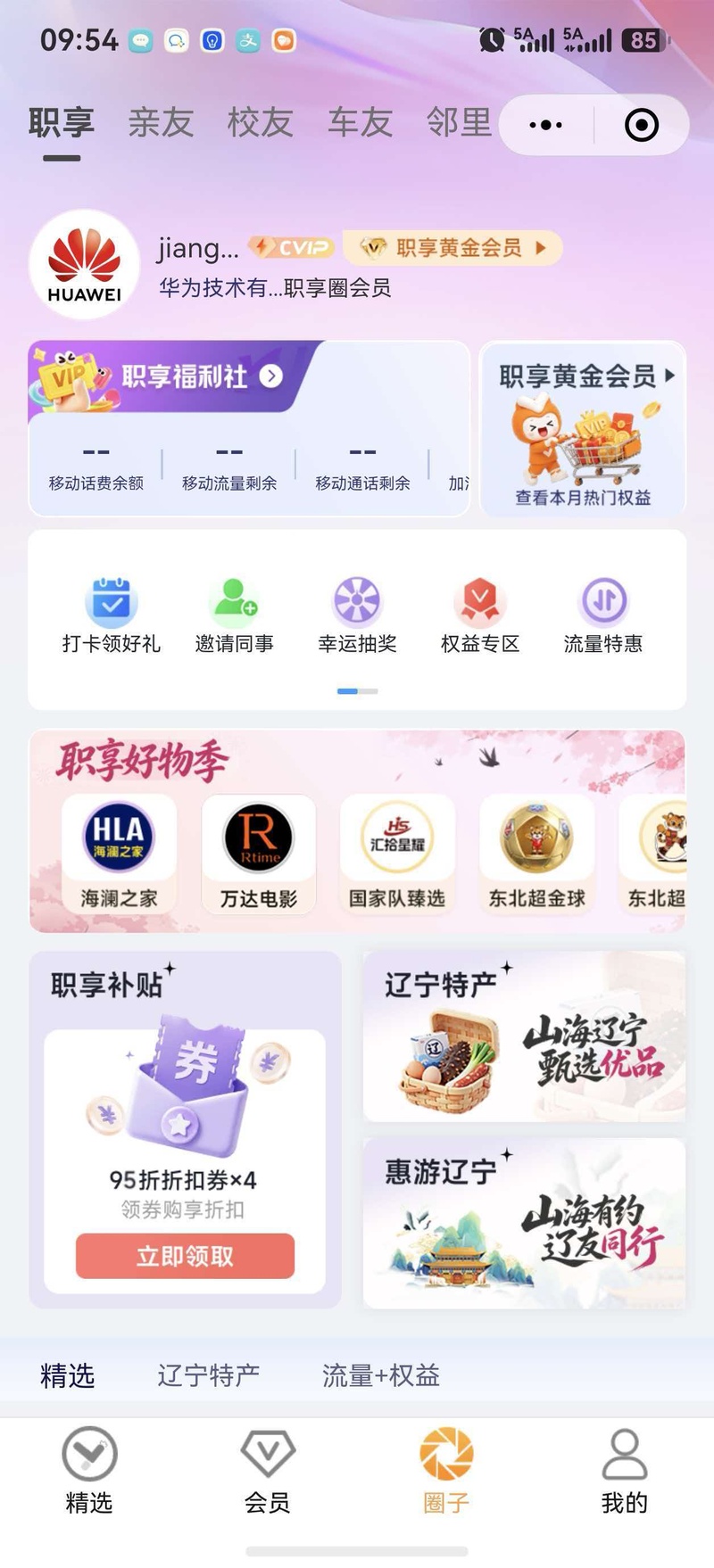This screenshot has width=714, height=1568.
Task: Open 万达电影 brand tile
Action: (259, 854)
